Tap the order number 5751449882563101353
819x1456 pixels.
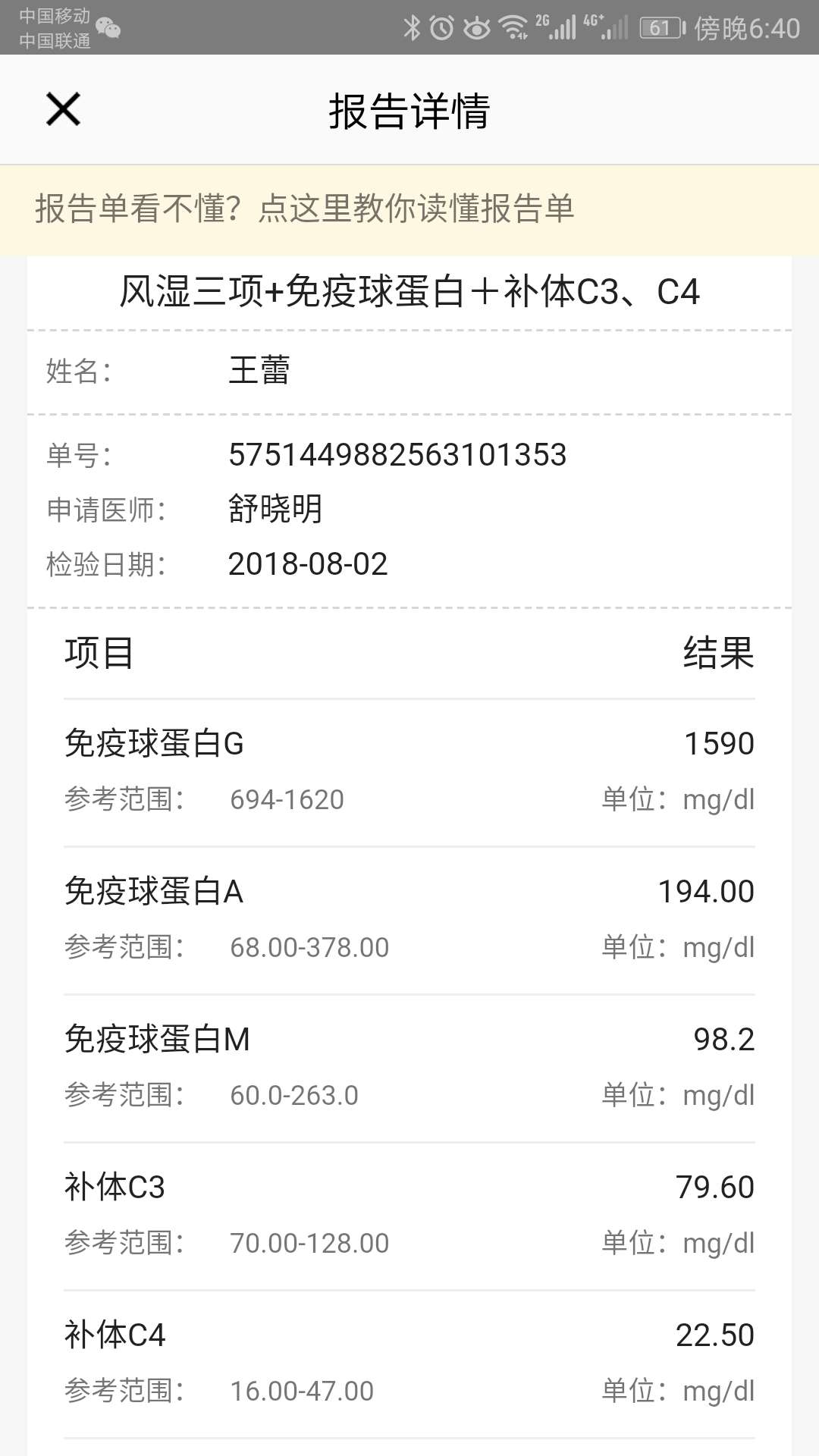pyautogui.click(x=398, y=453)
